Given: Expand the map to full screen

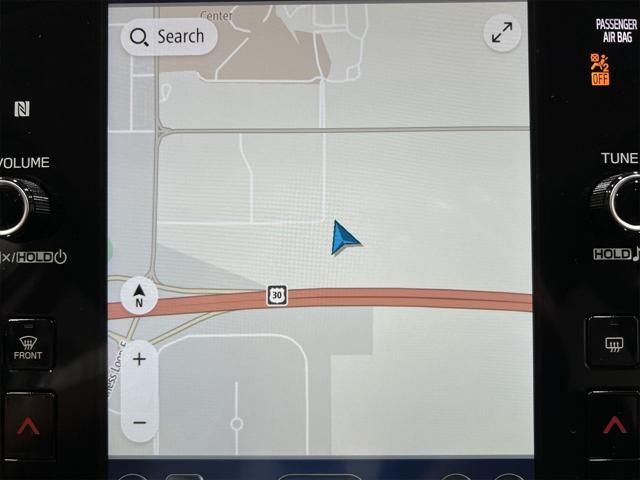Looking at the screenshot, I should click(502, 33).
